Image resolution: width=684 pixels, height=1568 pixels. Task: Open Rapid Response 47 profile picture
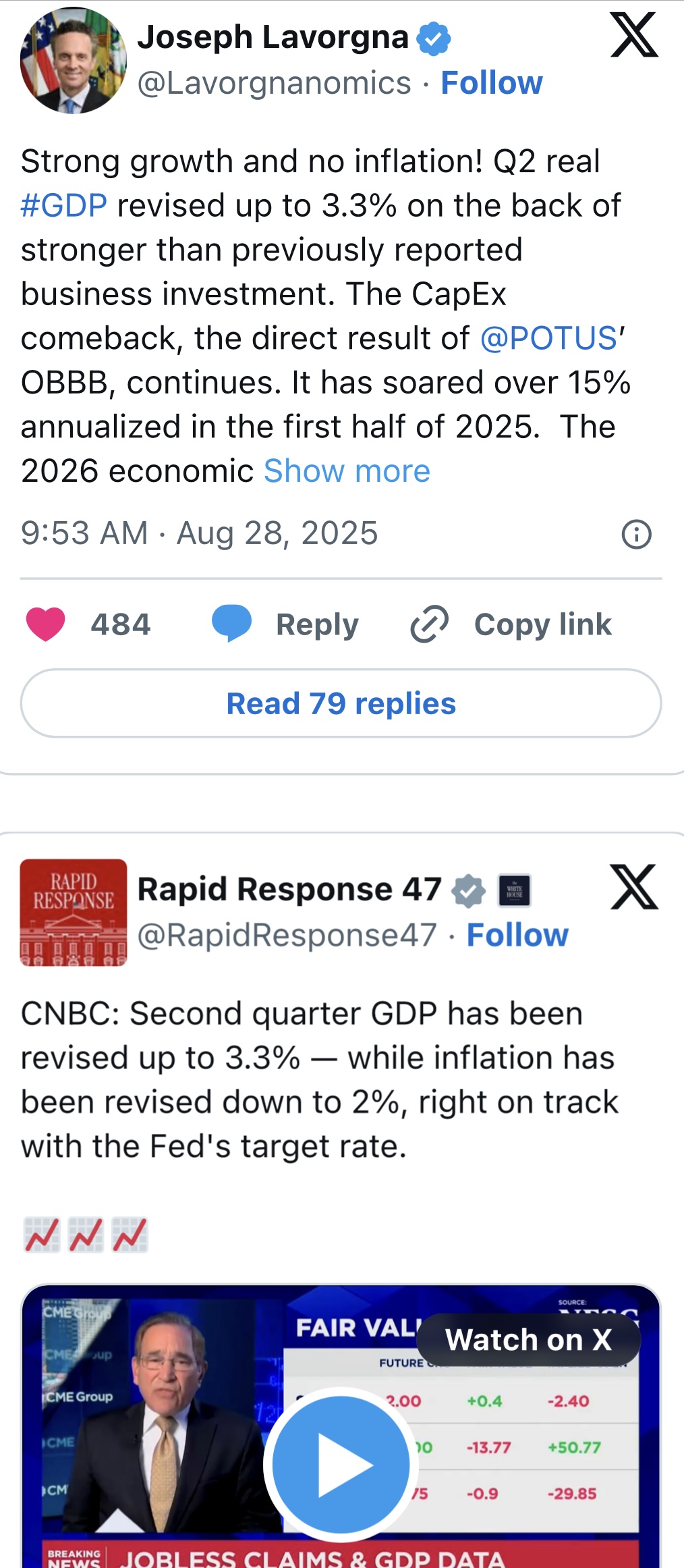[74, 913]
